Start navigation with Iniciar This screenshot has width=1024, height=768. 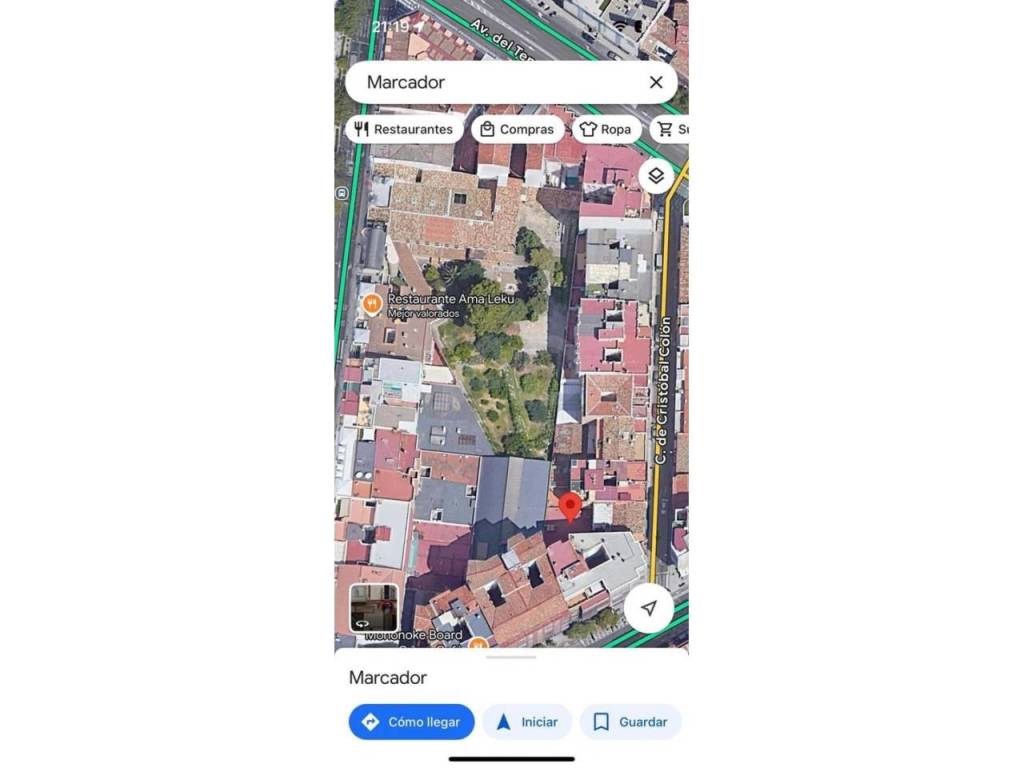pyautogui.click(x=527, y=722)
